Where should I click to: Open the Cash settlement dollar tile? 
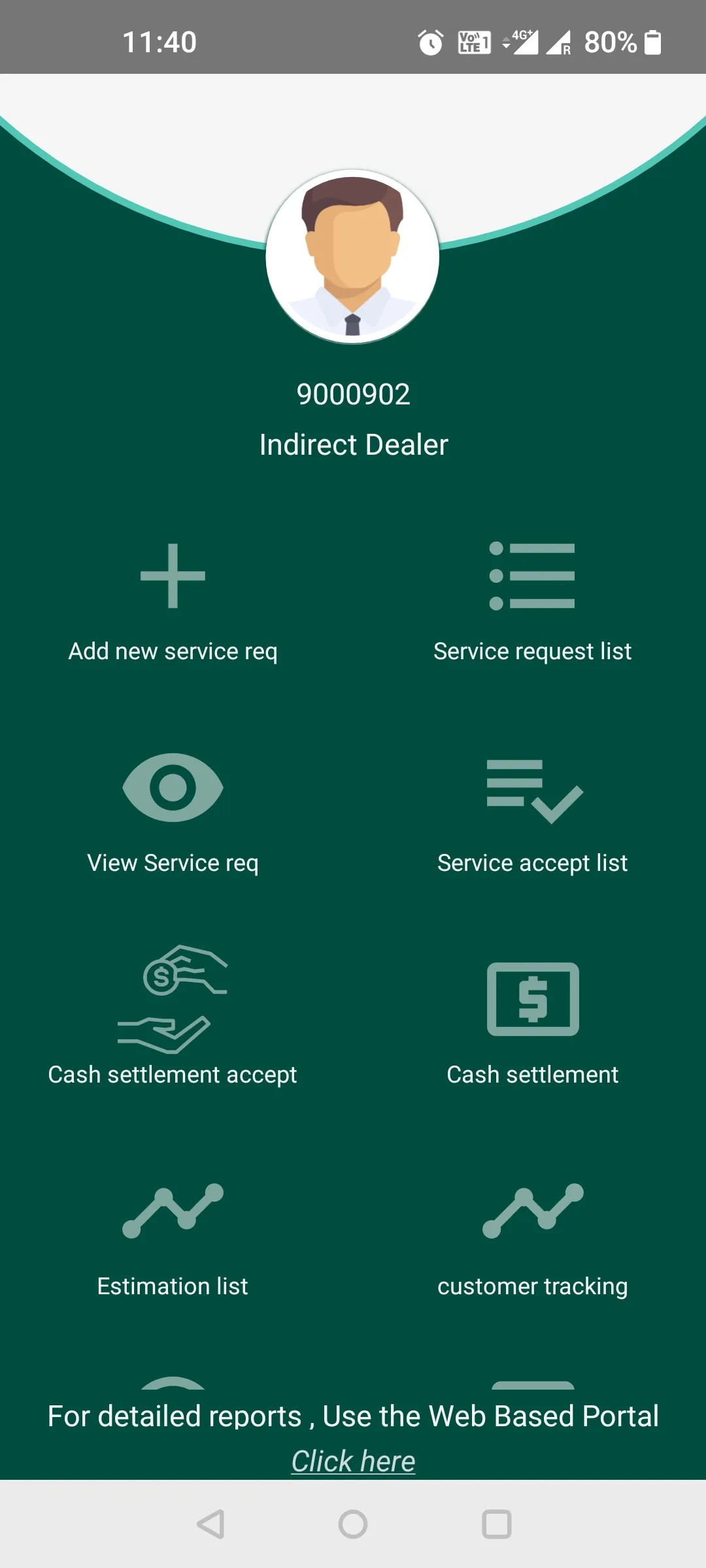pyautogui.click(x=532, y=1019)
